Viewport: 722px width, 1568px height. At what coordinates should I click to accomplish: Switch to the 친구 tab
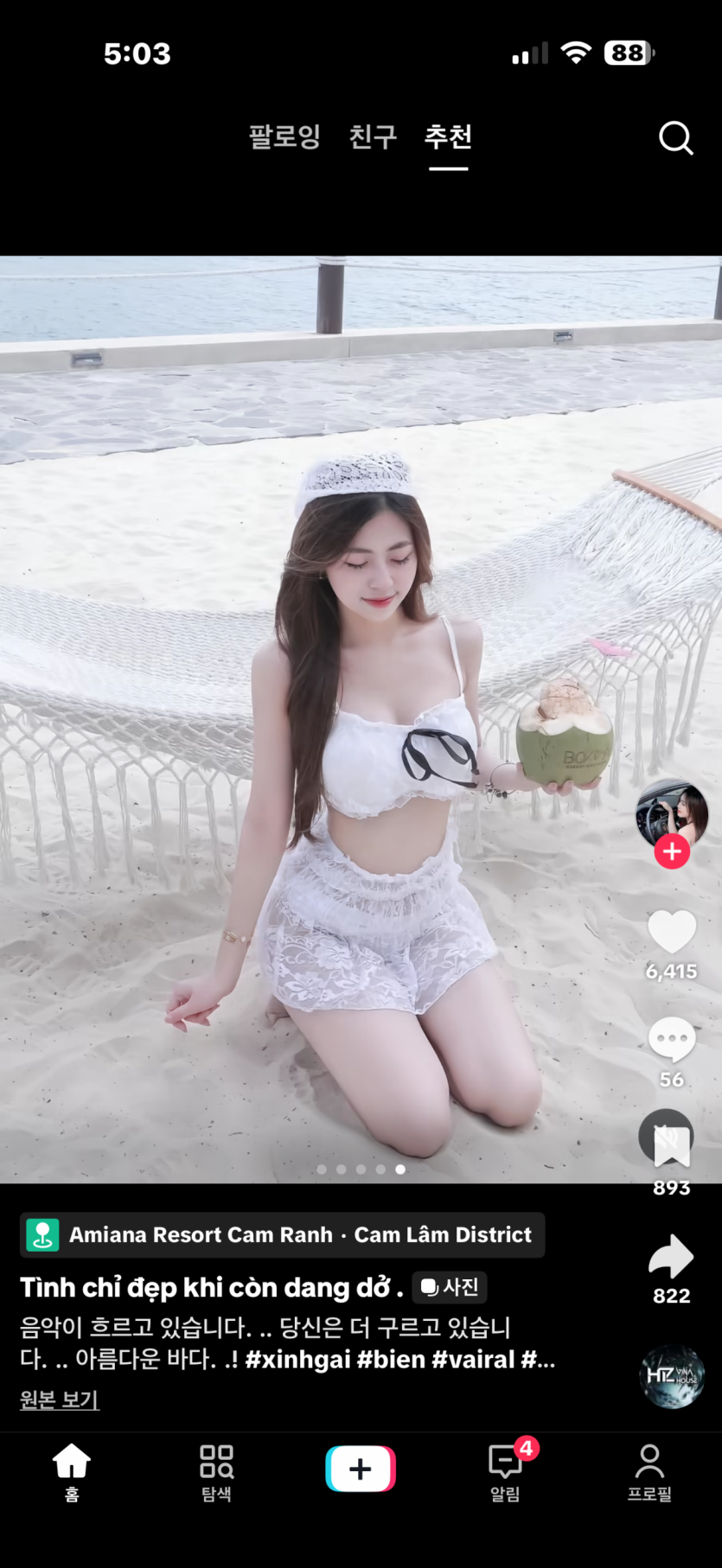pos(373,137)
